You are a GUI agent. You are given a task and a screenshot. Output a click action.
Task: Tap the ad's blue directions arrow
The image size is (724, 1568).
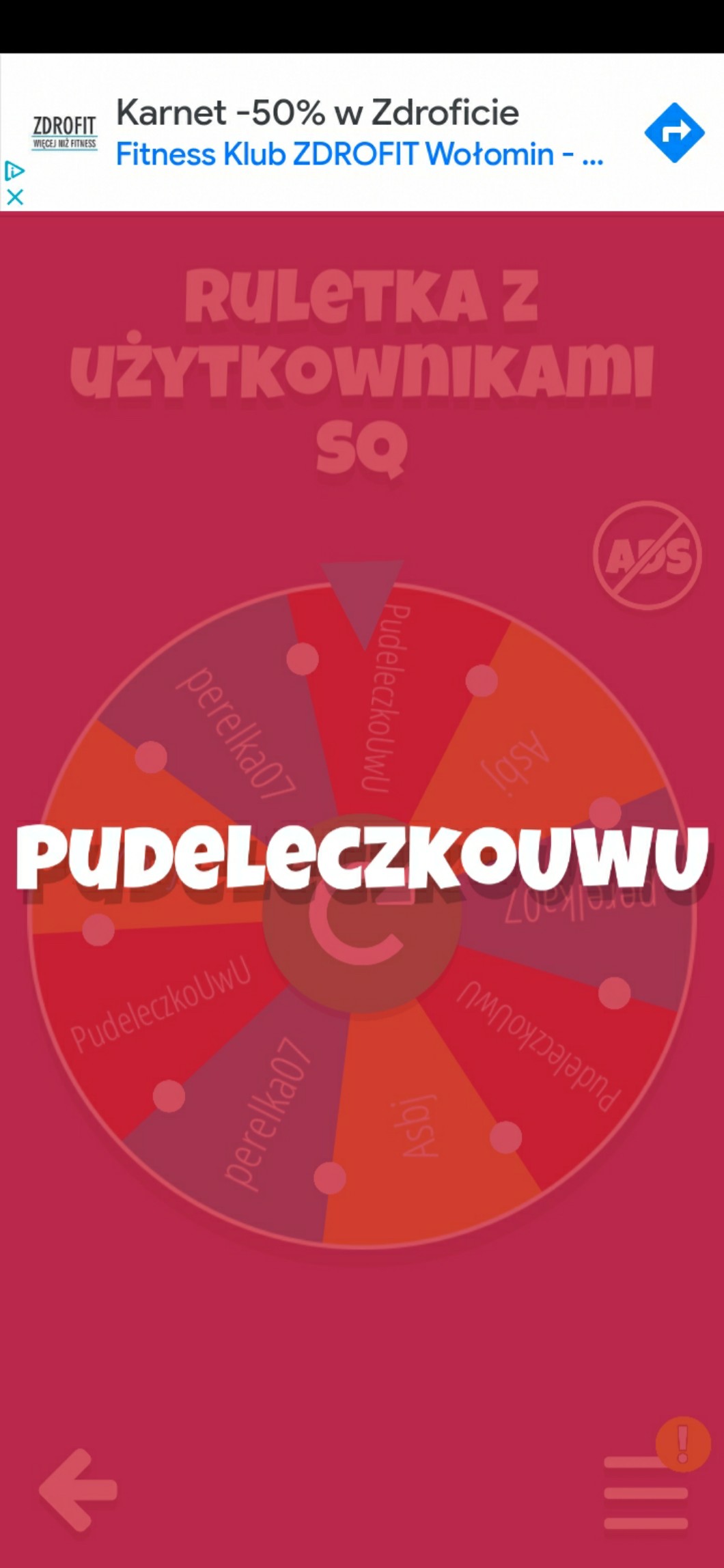point(673,132)
